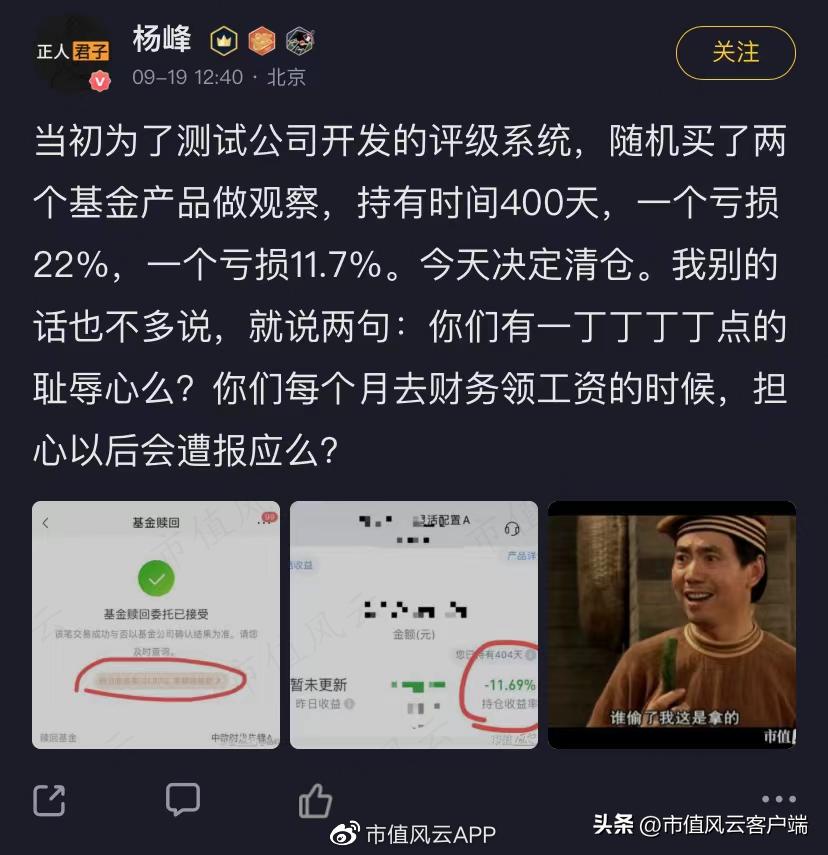Open the repost/share panel via the arrow icon
Viewport: 828px width, 855px height.
click(x=48, y=800)
